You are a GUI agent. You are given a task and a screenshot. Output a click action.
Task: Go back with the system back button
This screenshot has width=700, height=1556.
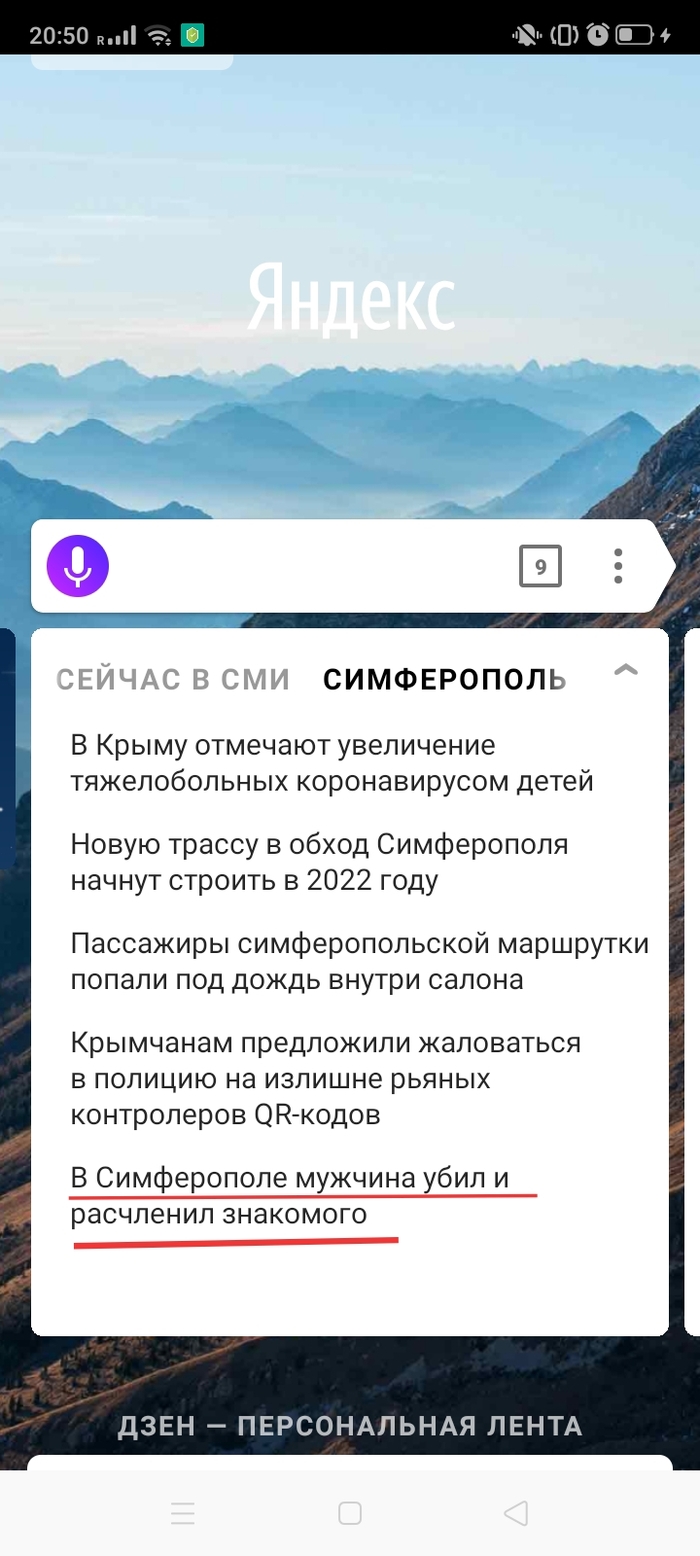(516, 1513)
